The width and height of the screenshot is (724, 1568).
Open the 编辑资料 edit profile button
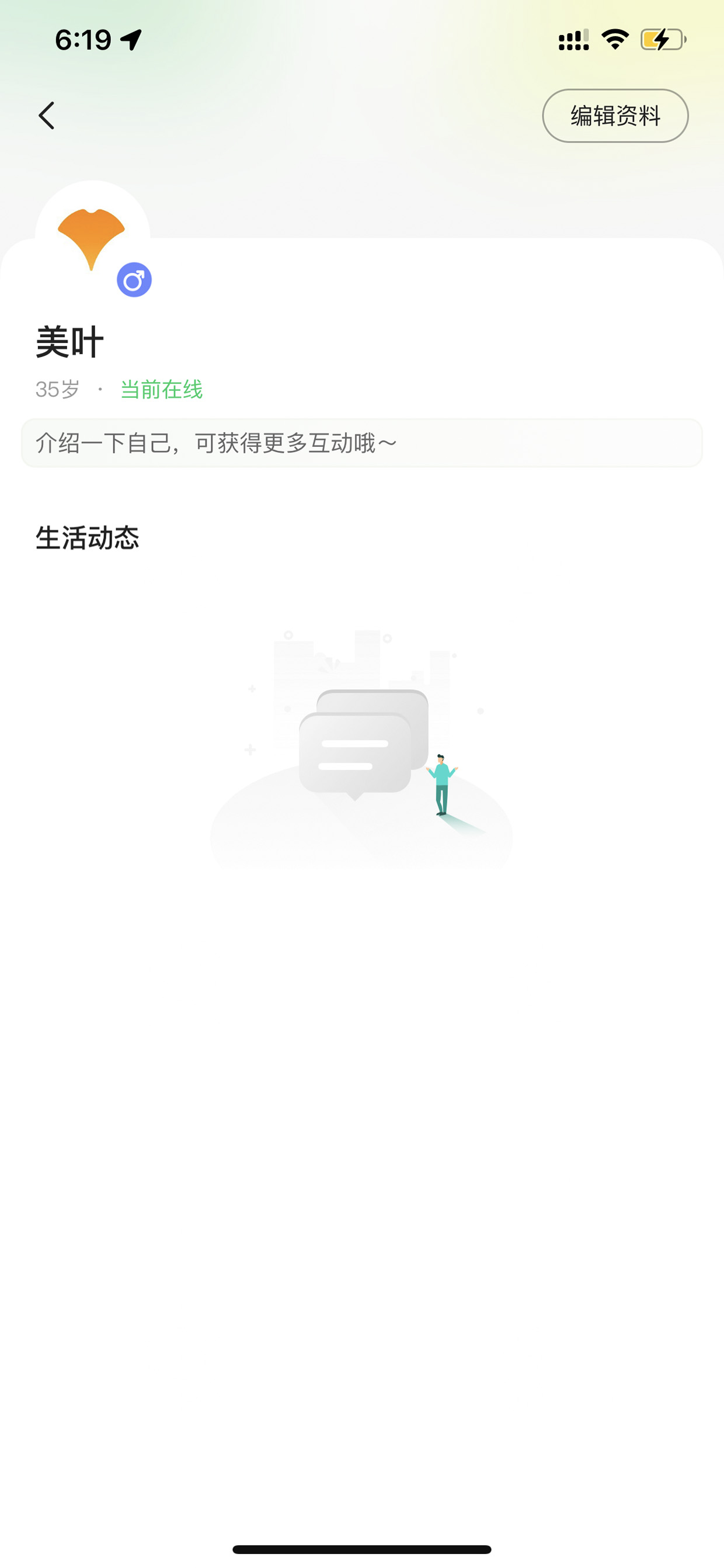615,116
